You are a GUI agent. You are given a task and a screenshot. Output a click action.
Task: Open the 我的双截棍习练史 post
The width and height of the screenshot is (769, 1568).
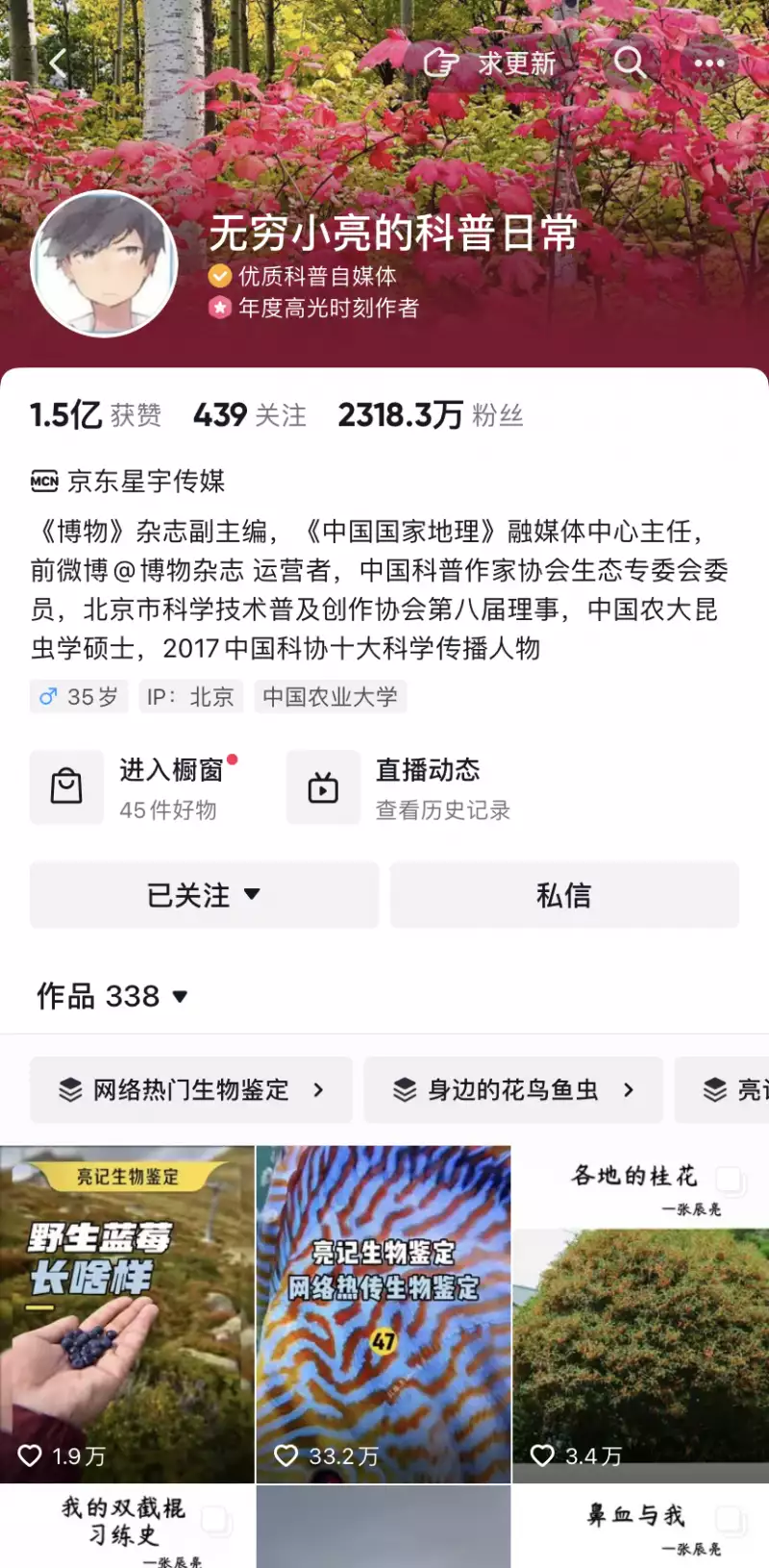pyautogui.click(x=127, y=1529)
